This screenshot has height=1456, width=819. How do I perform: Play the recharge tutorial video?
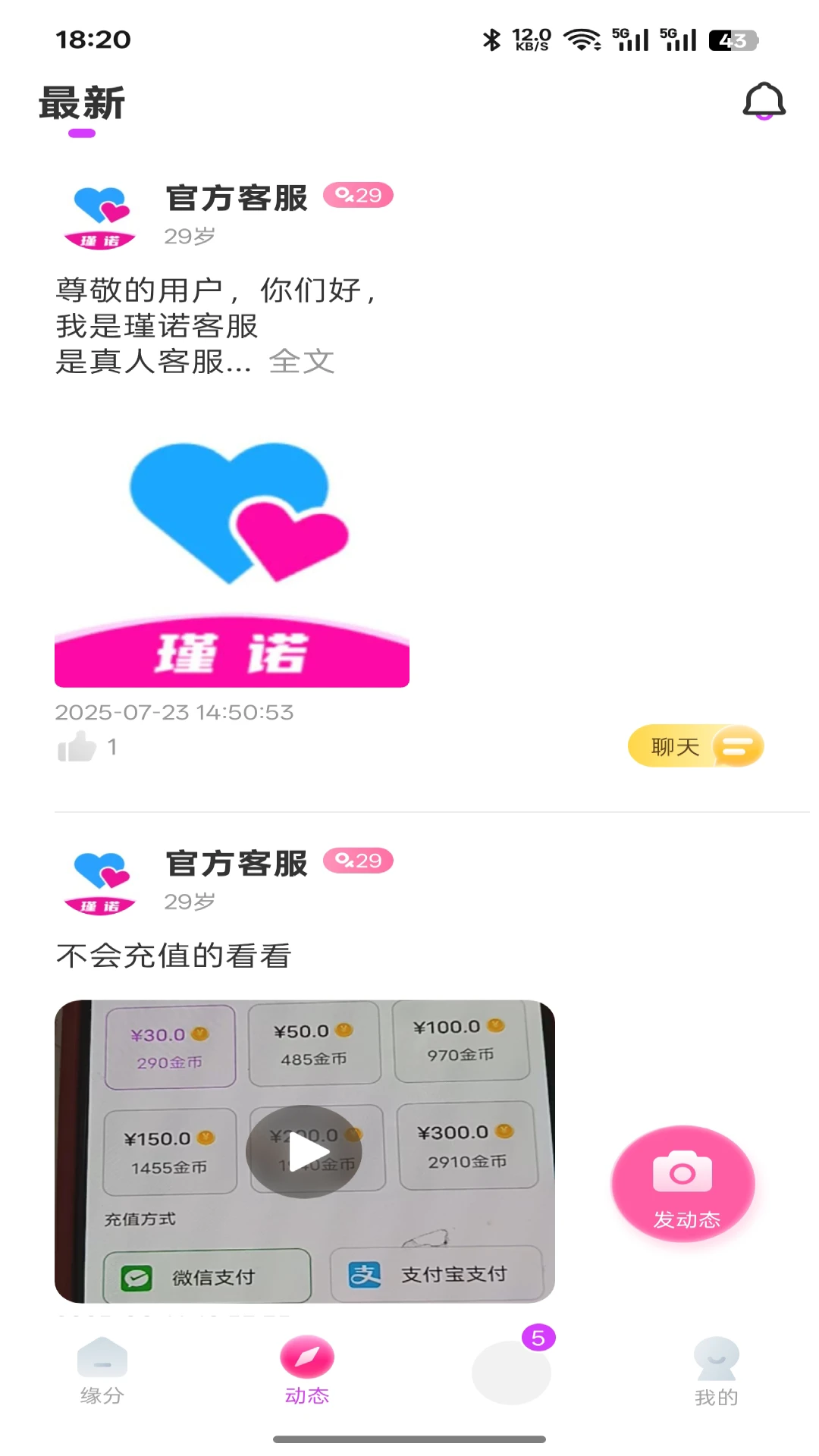[x=306, y=1151]
